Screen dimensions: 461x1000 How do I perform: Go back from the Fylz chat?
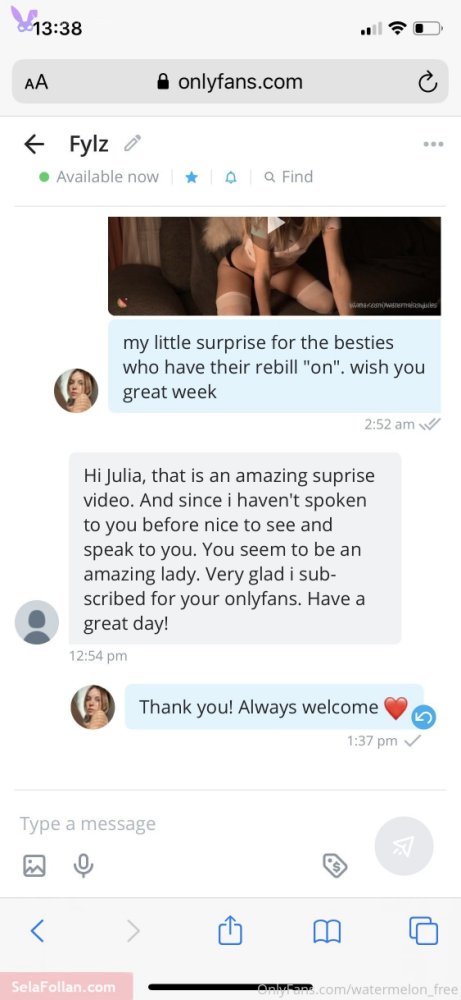tap(34, 145)
